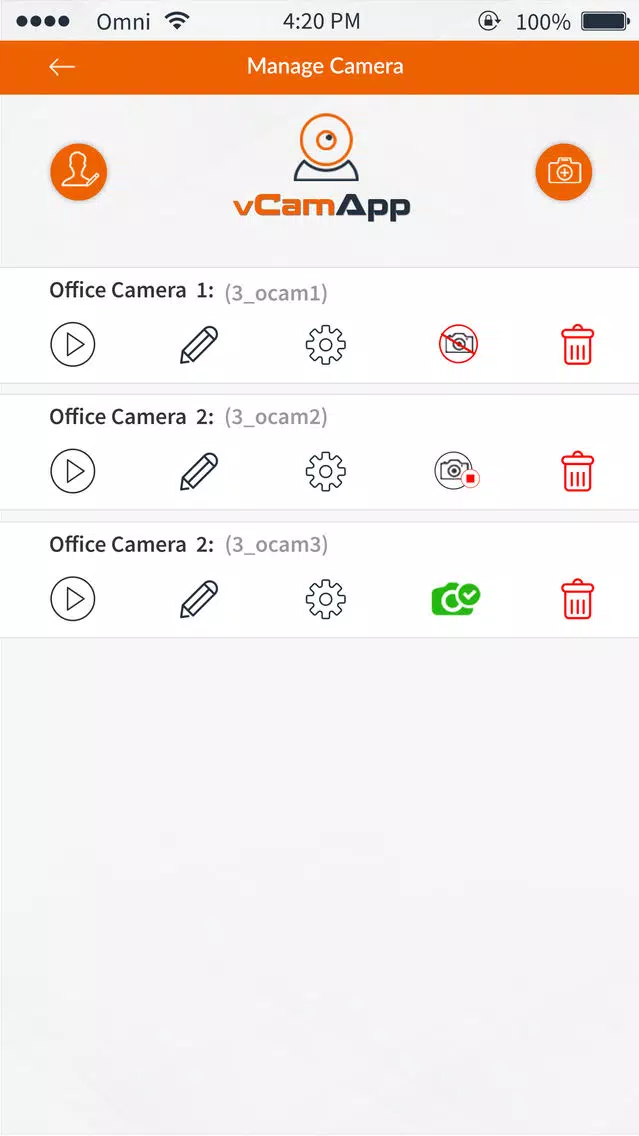Add a new camera
This screenshot has height=1136, width=639.
pos(564,172)
